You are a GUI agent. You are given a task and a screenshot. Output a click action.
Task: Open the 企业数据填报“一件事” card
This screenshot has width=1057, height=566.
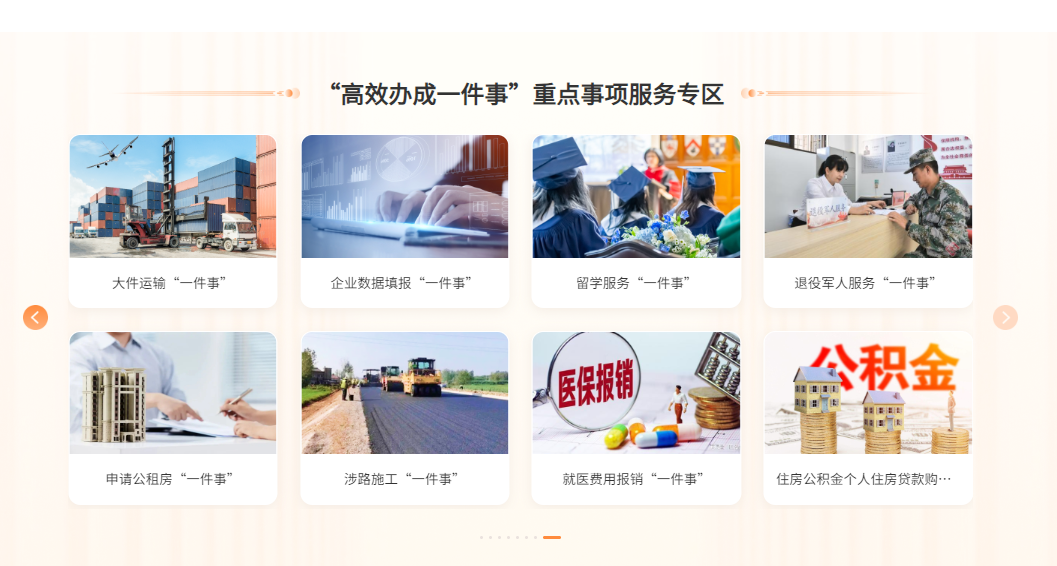[x=404, y=221]
